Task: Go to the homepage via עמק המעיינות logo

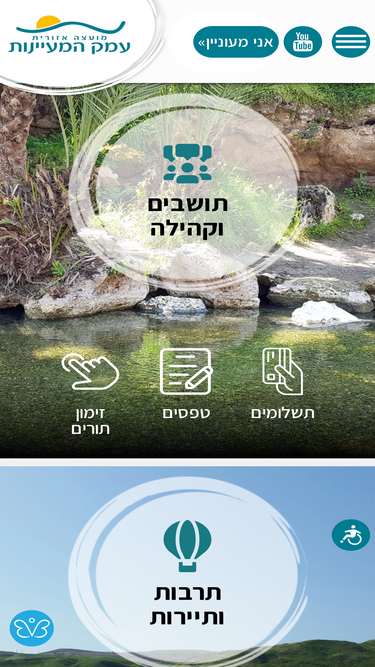Action: (x=70, y=35)
